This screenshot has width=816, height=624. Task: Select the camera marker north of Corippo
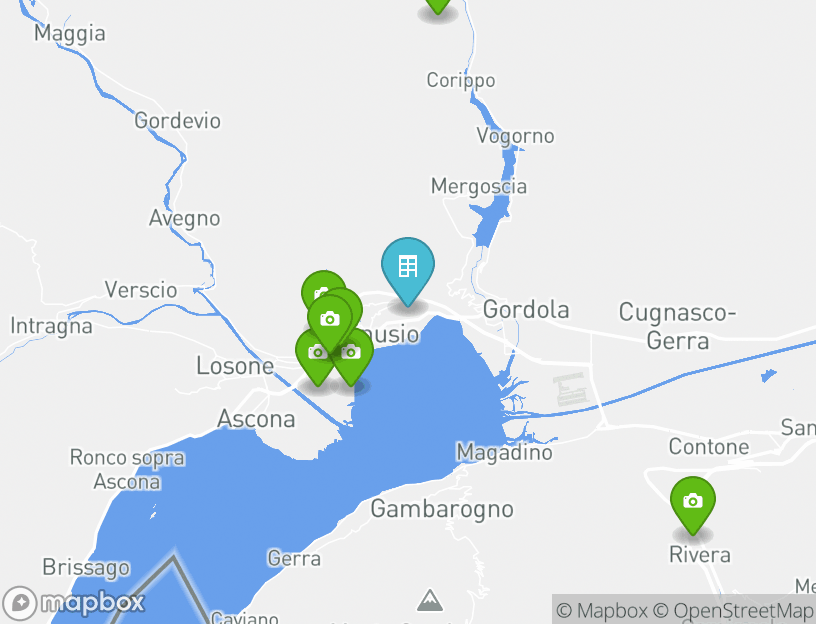pos(437,5)
